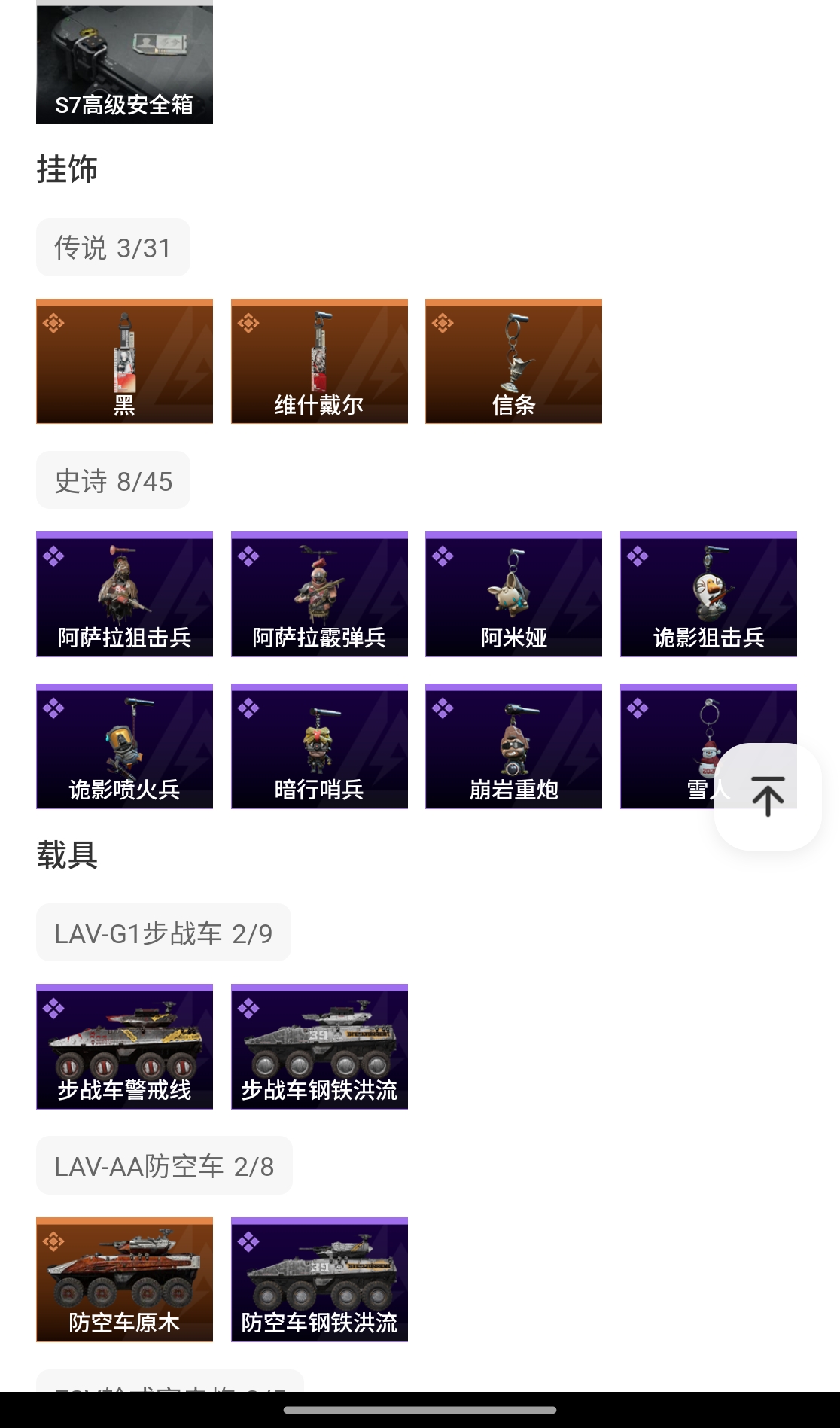Open the 维什戴尔 charm tile
This screenshot has height=1428, width=840.
pyautogui.click(x=319, y=361)
